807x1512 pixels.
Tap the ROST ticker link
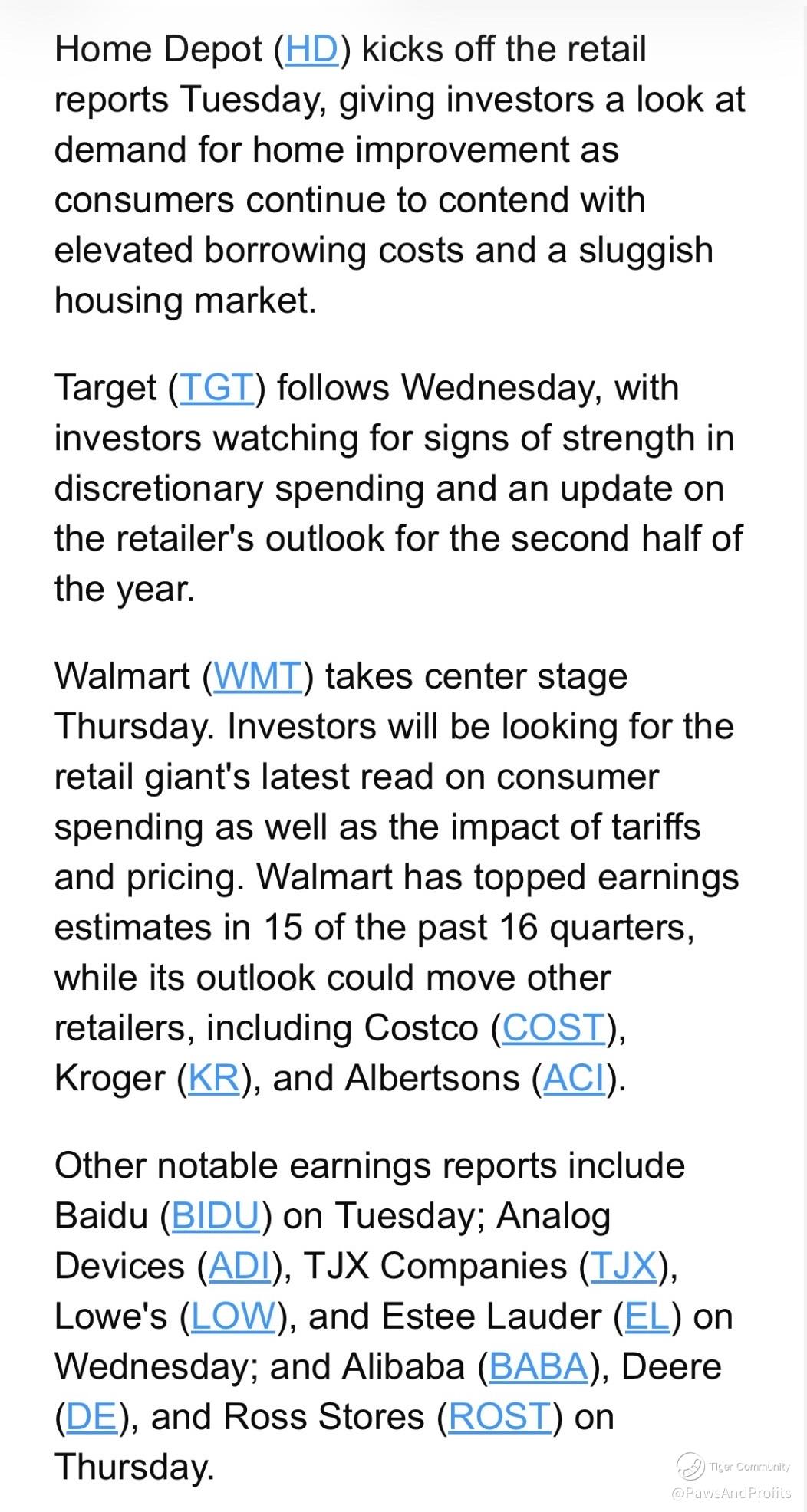[499, 1417]
